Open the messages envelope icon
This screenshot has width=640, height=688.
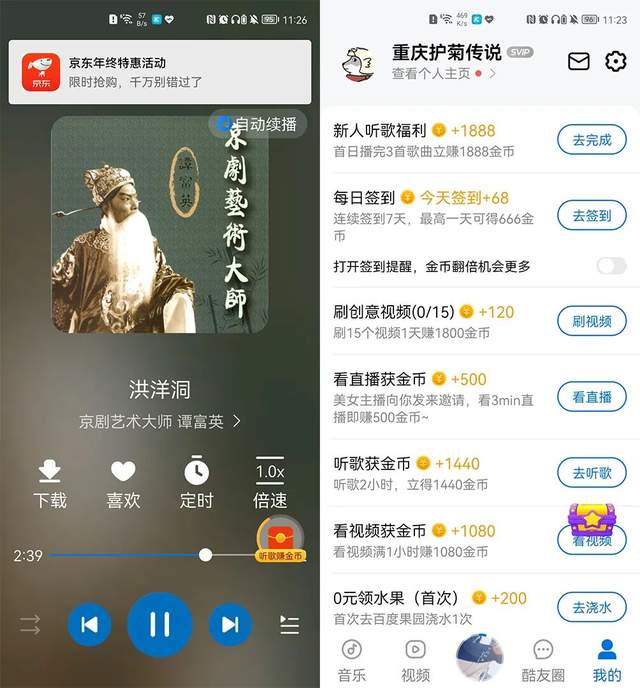[579, 61]
